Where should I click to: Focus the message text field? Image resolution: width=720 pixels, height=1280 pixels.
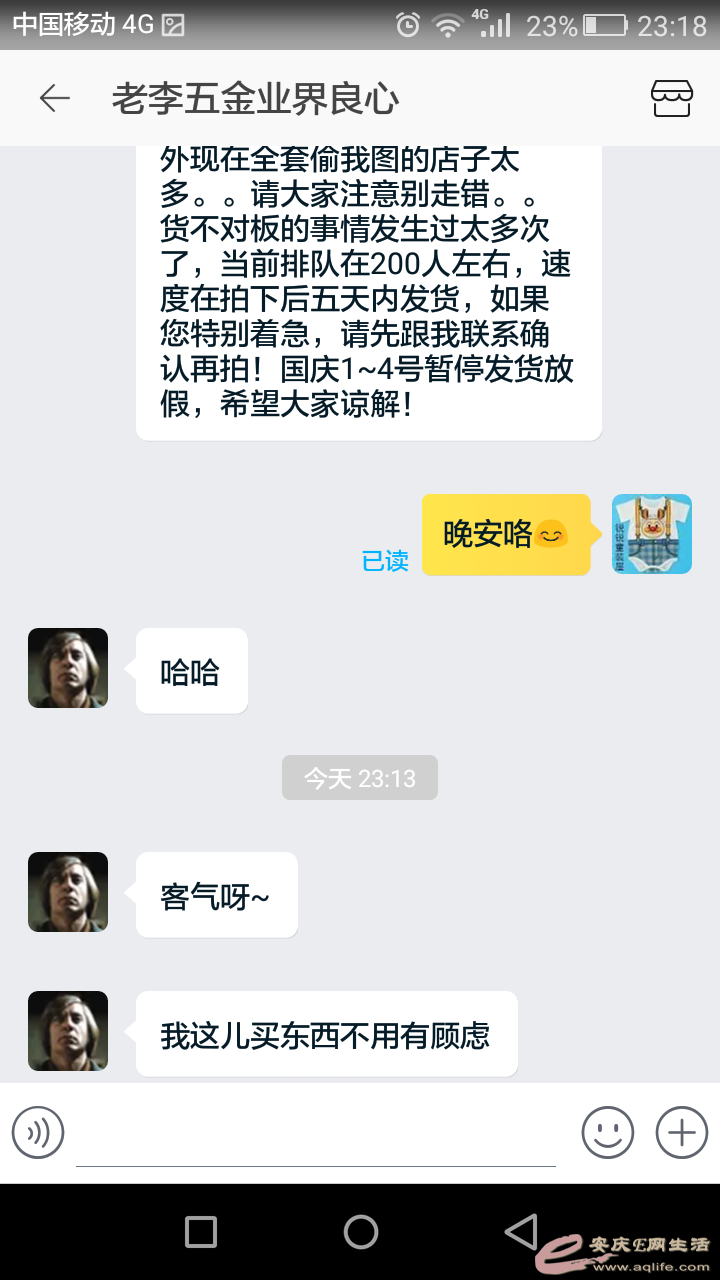tap(316, 1135)
